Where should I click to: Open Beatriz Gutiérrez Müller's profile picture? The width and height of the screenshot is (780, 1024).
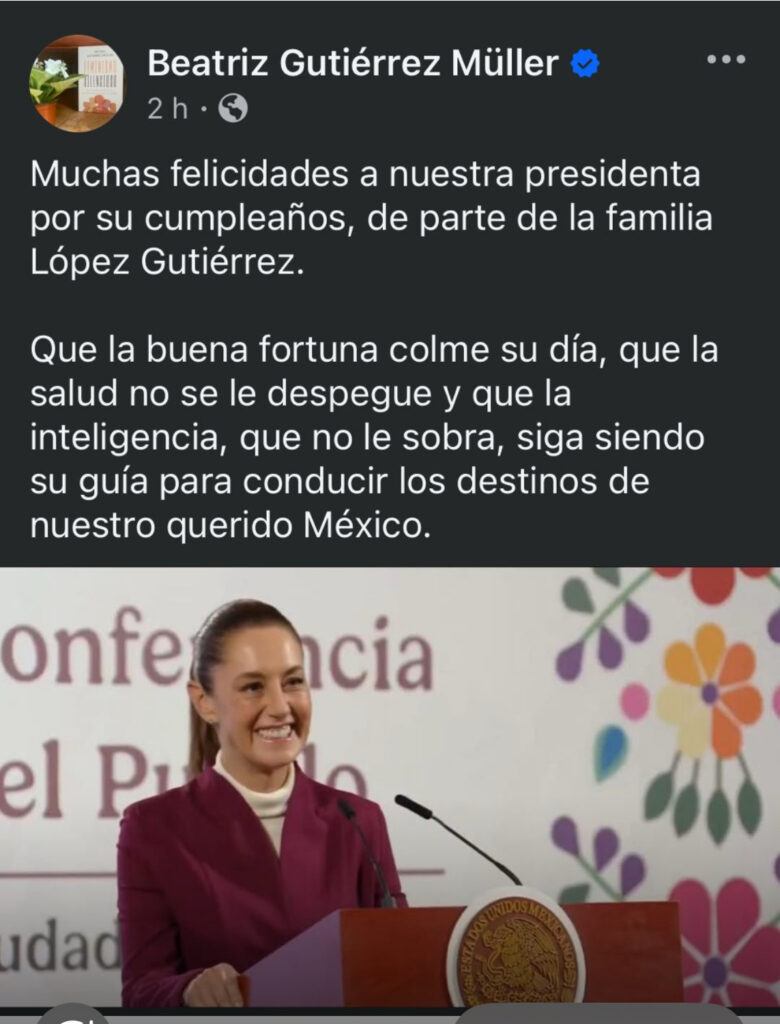click(x=78, y=83)
